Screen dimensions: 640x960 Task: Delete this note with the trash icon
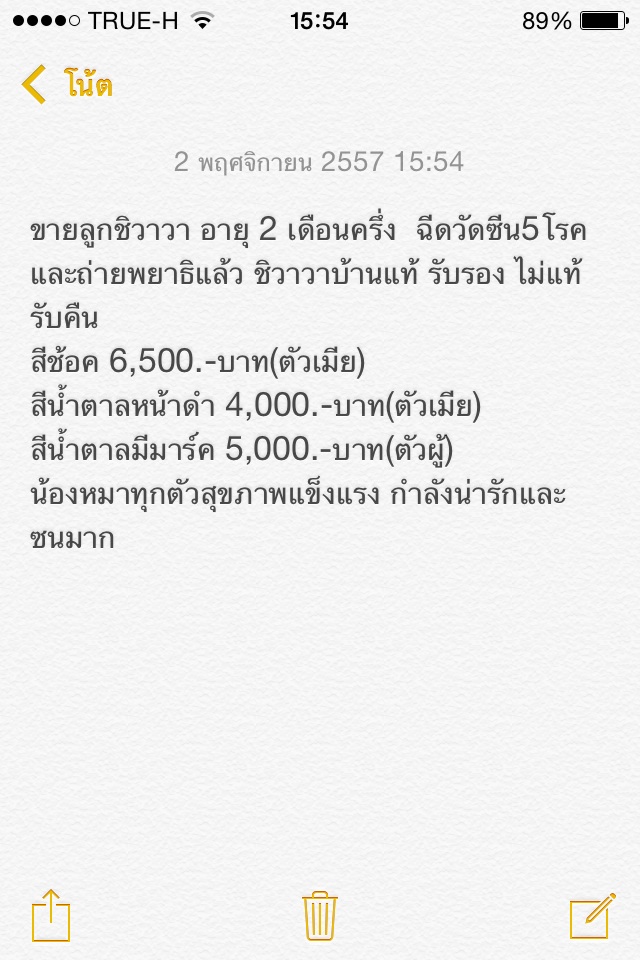pyautogui.click(x=320, y=914)
